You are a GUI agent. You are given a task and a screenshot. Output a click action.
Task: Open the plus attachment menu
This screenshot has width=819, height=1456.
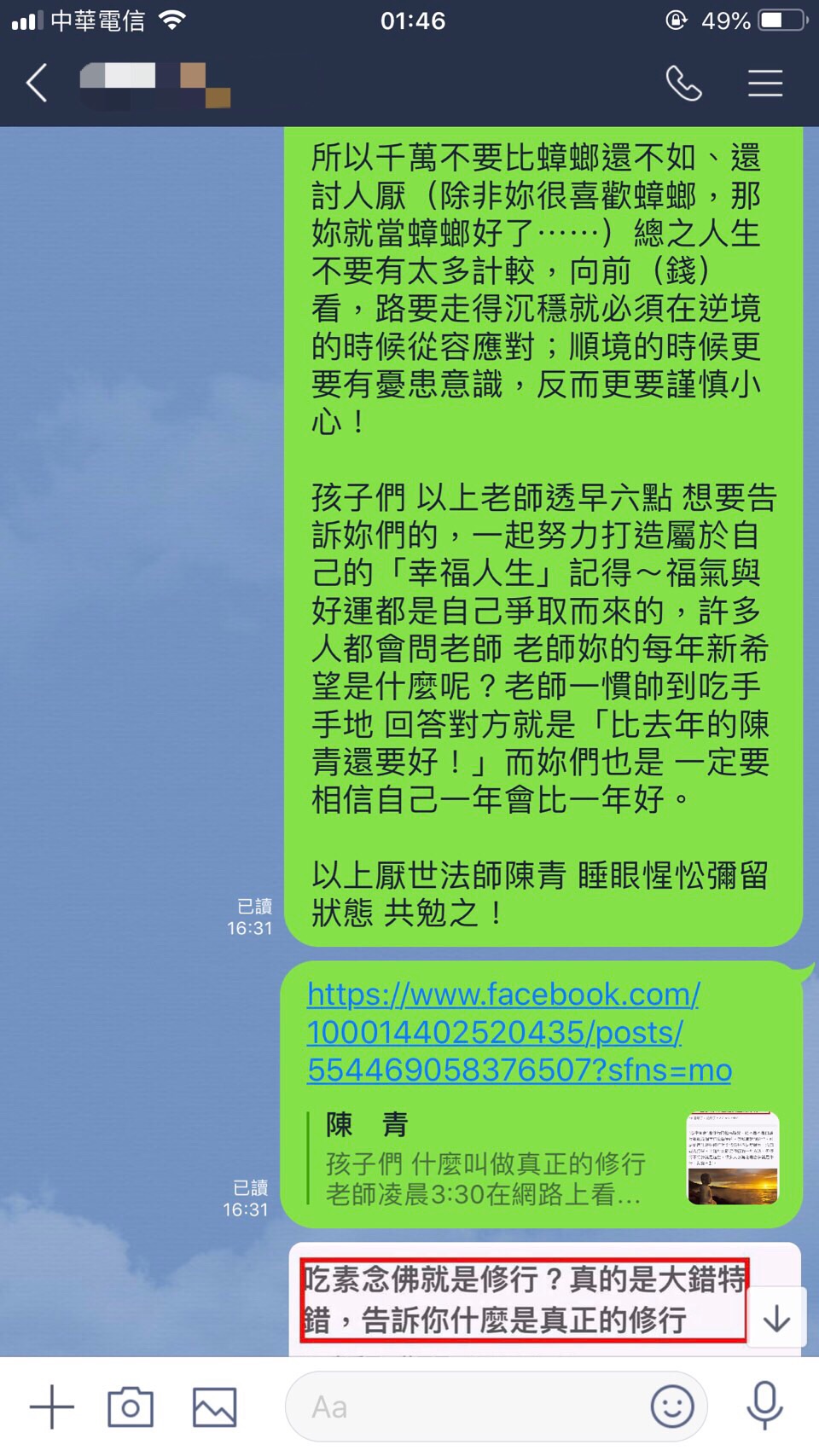[x=52, y=1407]
